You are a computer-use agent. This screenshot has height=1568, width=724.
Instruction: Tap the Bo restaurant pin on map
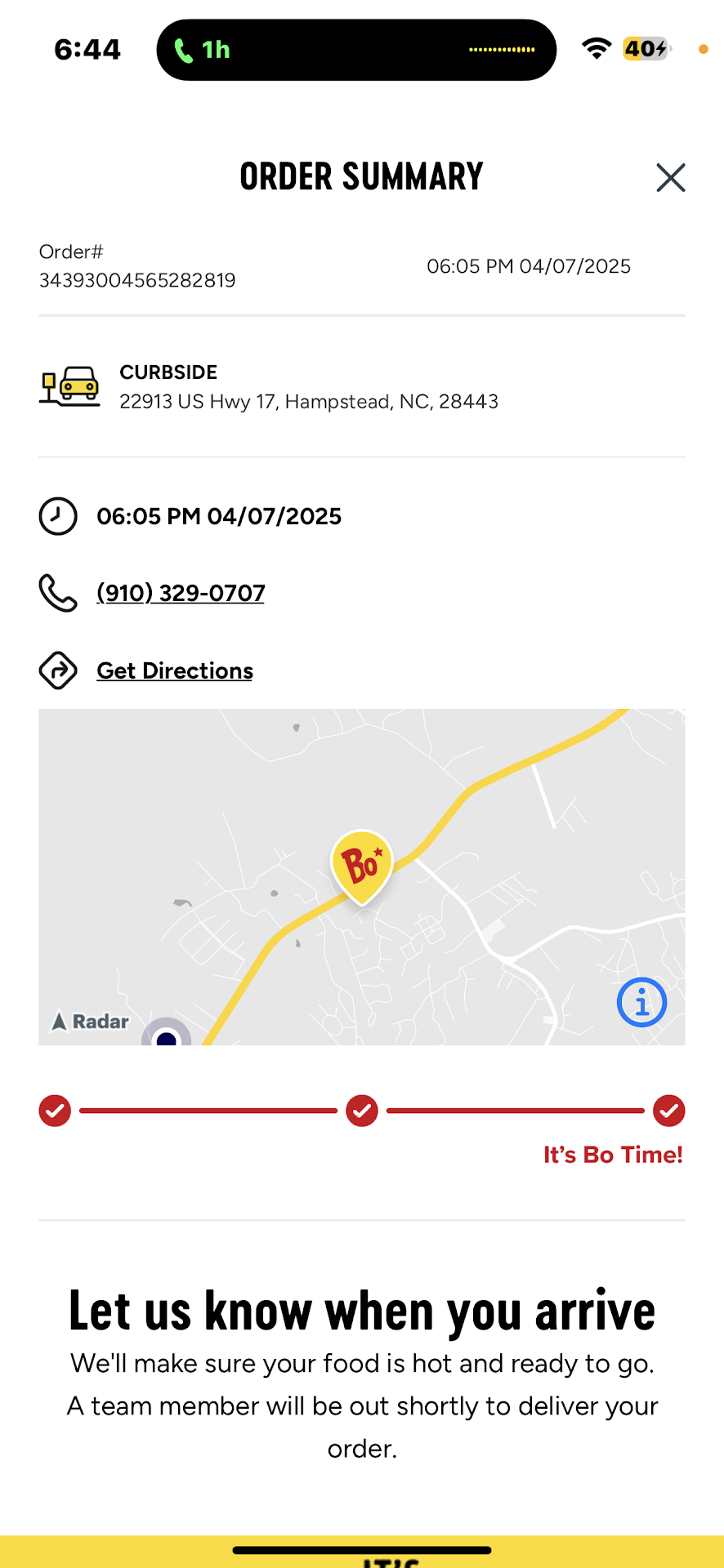[361, 866]
